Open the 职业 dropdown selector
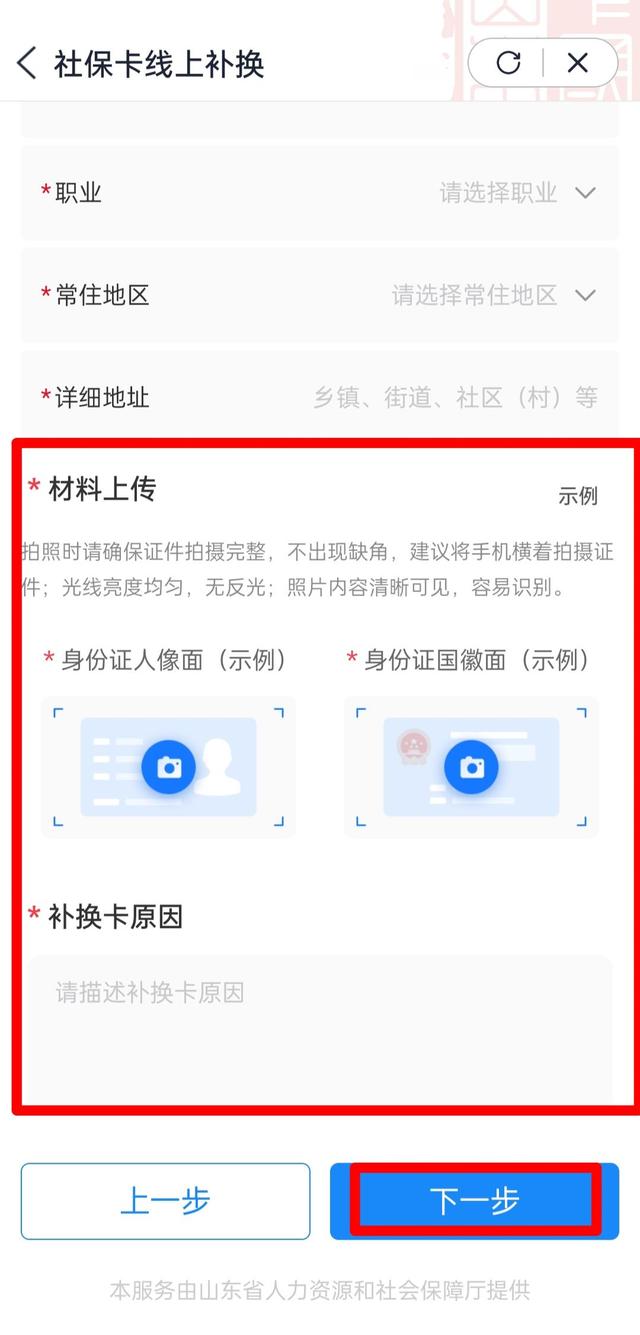This screenshot has height=1335, width=640. click(x=320, y=193)
